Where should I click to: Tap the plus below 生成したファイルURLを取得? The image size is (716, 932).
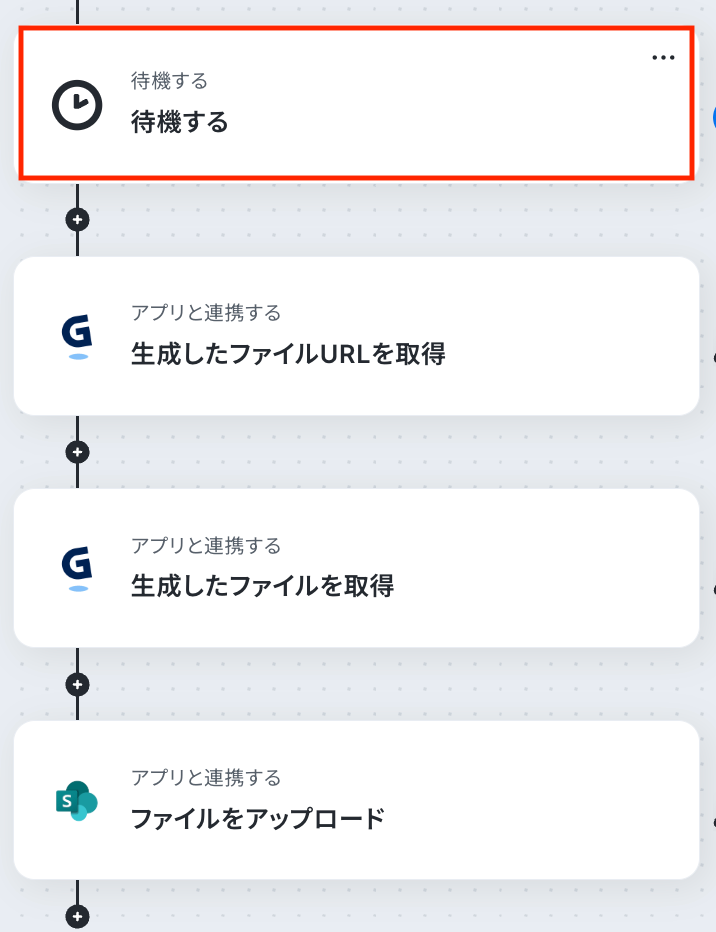(78, 452)
